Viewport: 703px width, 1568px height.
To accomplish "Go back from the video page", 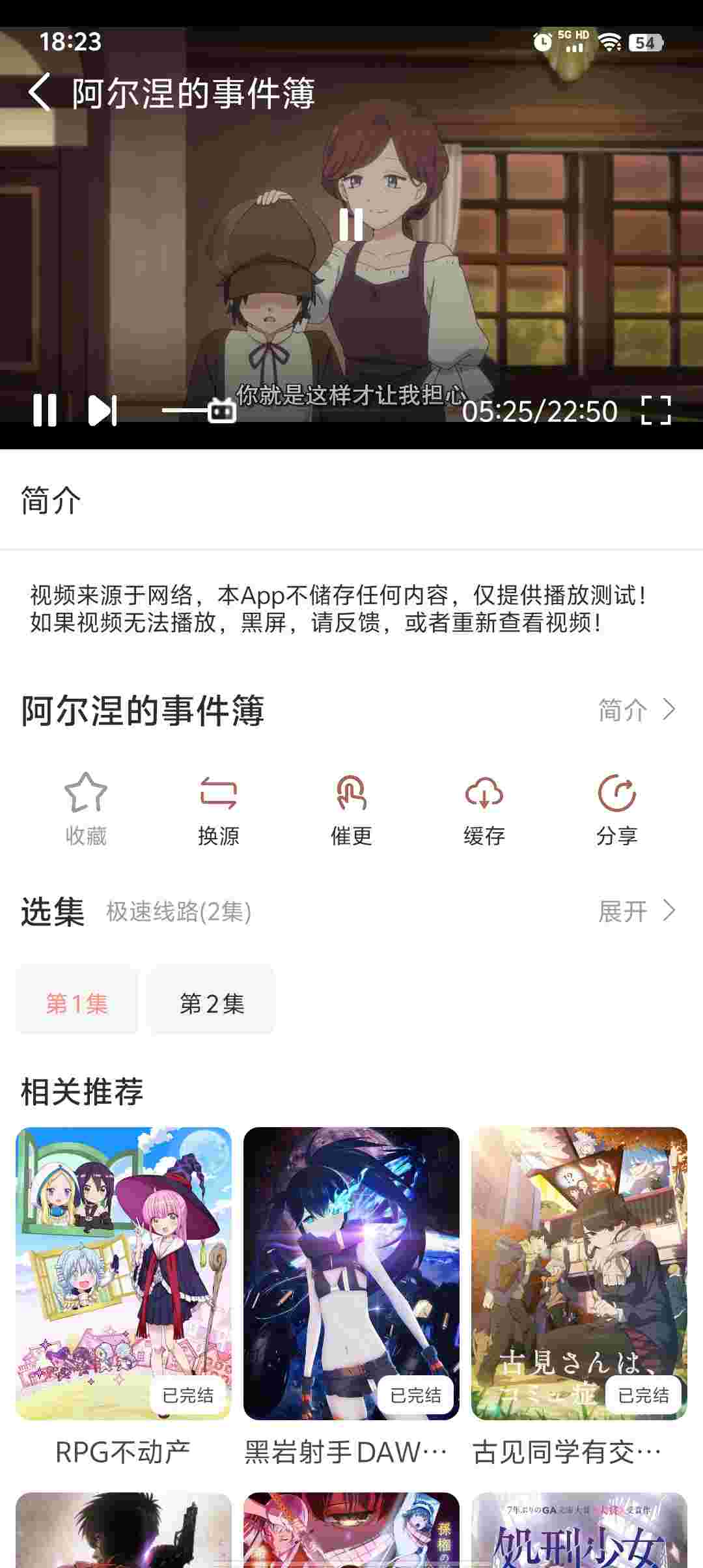I will (x=39, y=92).
